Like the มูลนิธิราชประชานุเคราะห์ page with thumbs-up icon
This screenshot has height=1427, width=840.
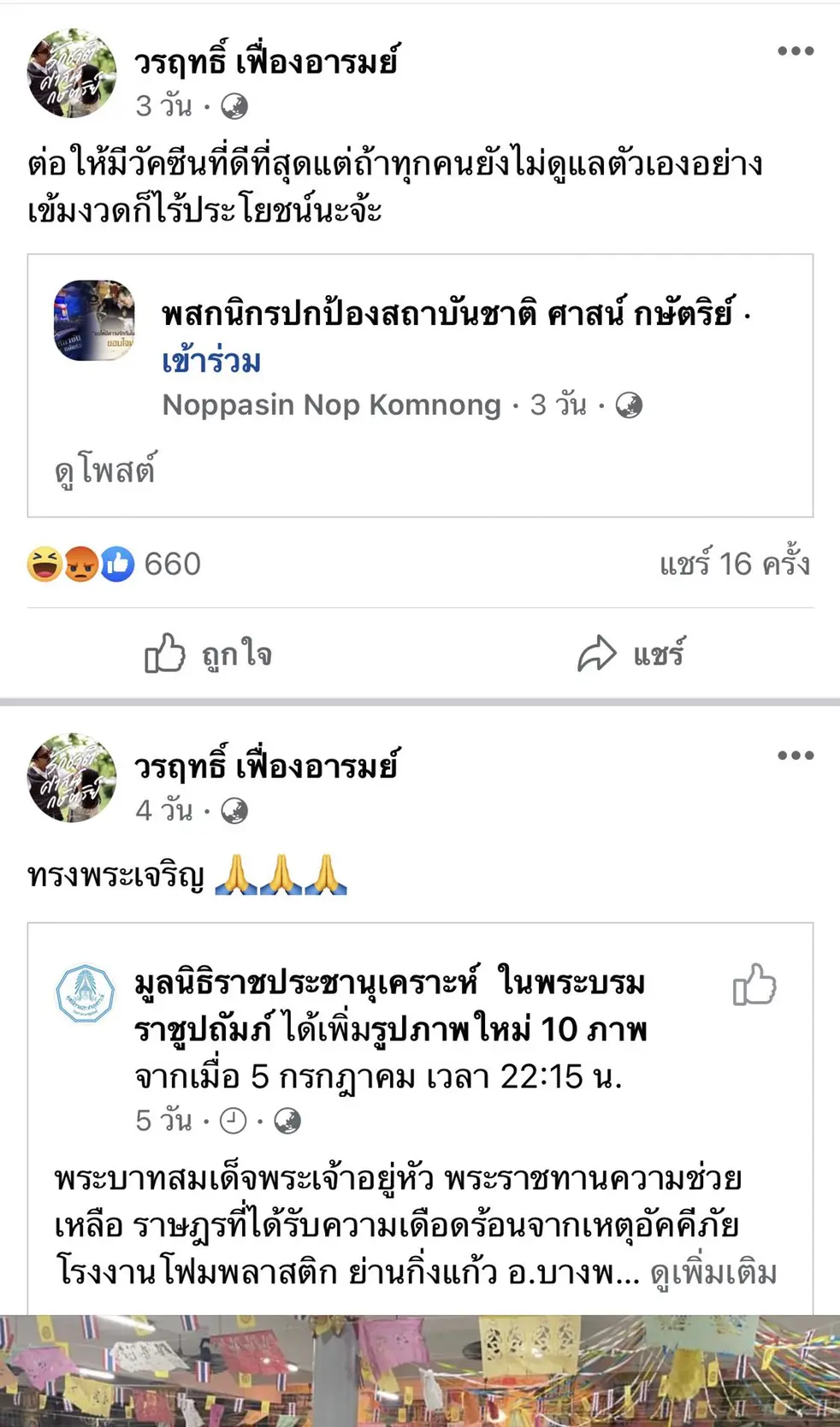[754, 986]
